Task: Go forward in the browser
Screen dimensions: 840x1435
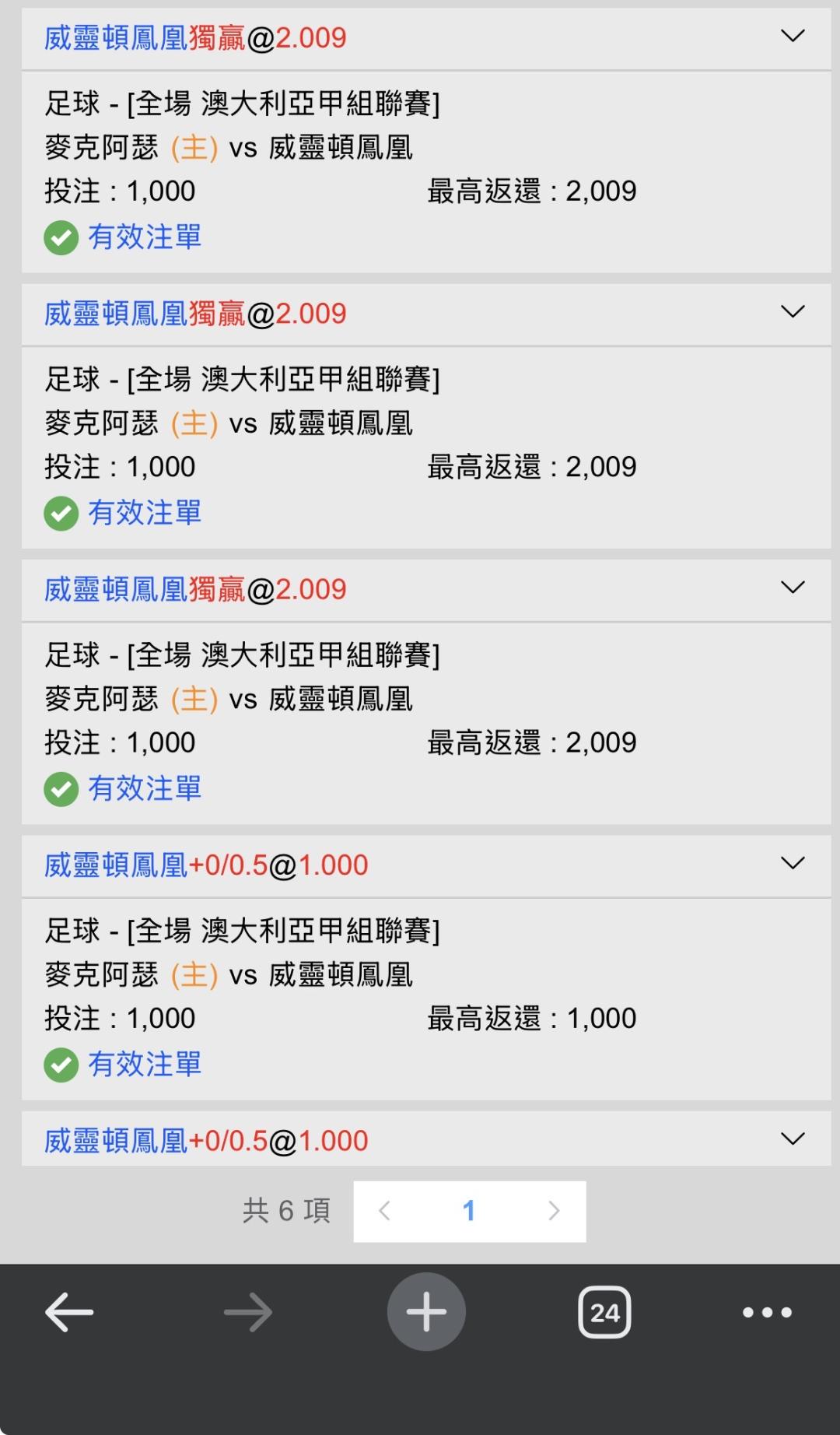Action: point(248,1312)
